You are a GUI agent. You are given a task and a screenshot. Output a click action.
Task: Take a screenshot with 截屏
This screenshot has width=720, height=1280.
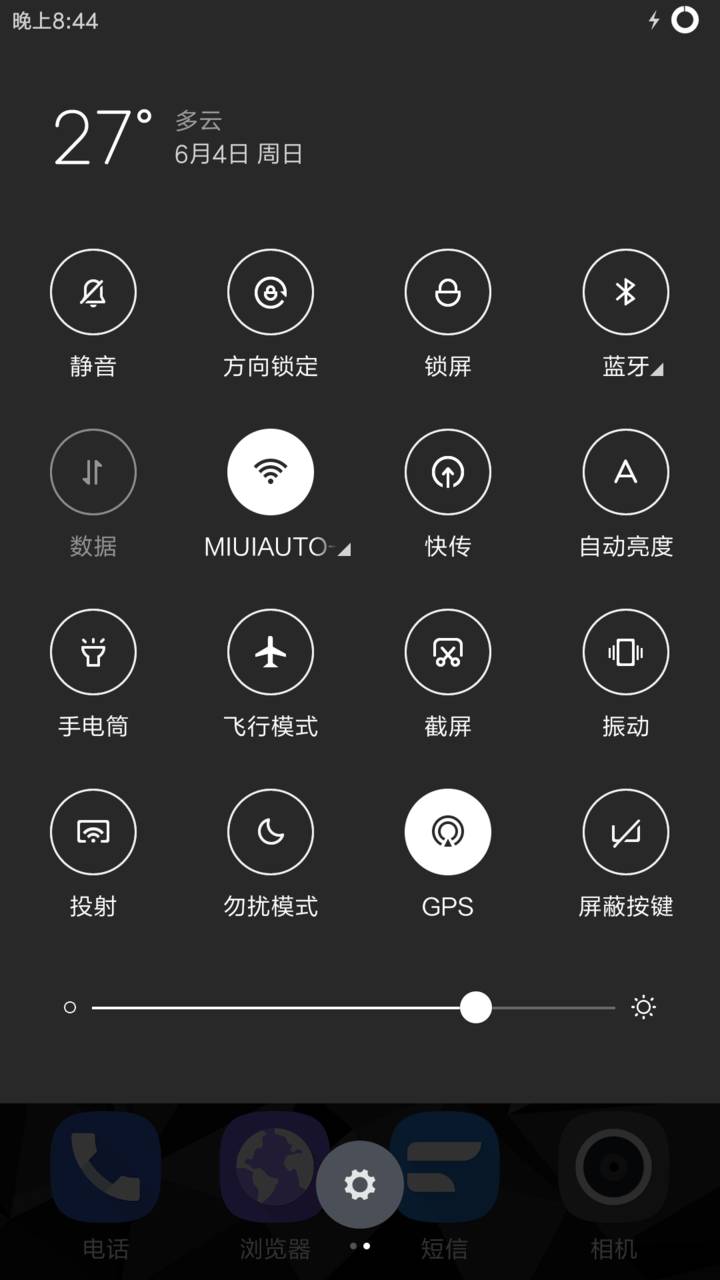point(447,652)
